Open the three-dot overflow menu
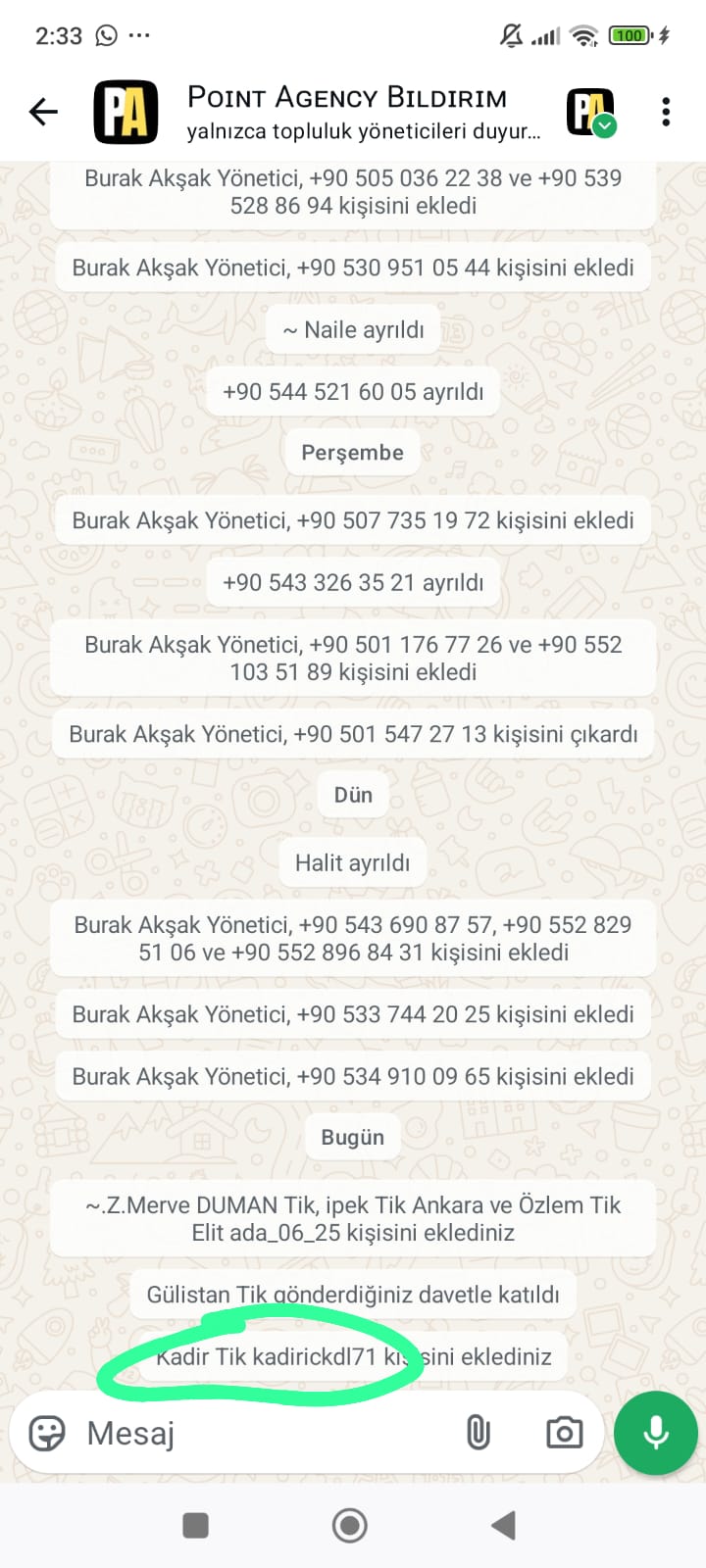Image resolution: width=706 pixels, height=1568 pixels. coord(666,112)
